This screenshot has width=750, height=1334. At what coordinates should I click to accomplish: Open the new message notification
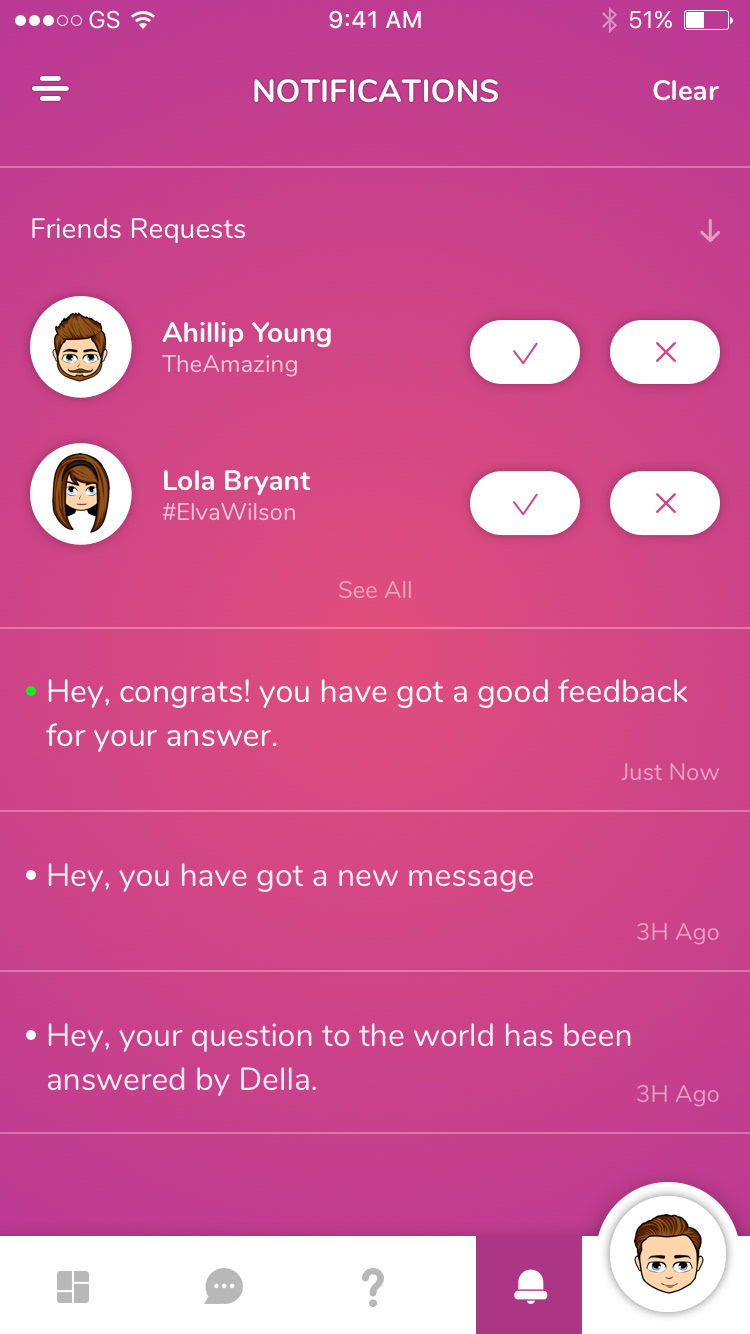[375, 891]
